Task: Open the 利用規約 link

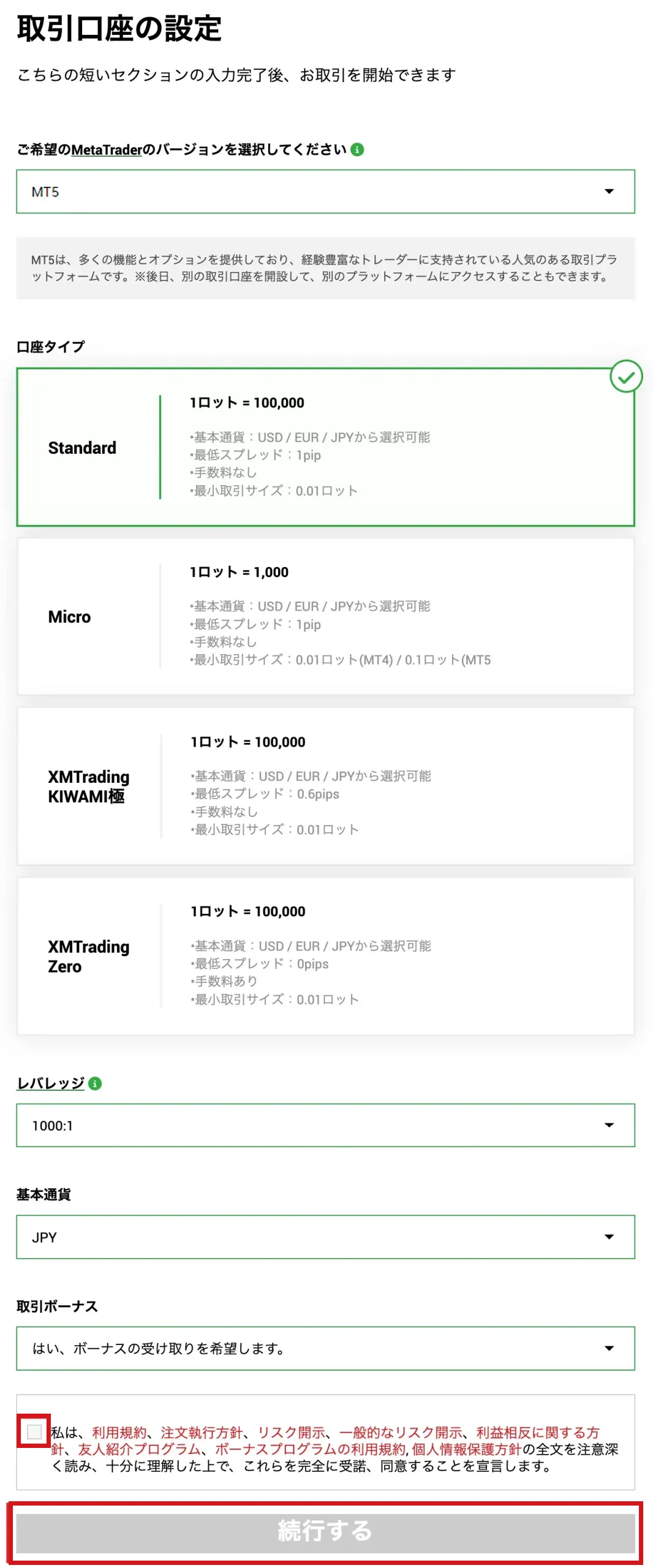Action: point(119,1433)
